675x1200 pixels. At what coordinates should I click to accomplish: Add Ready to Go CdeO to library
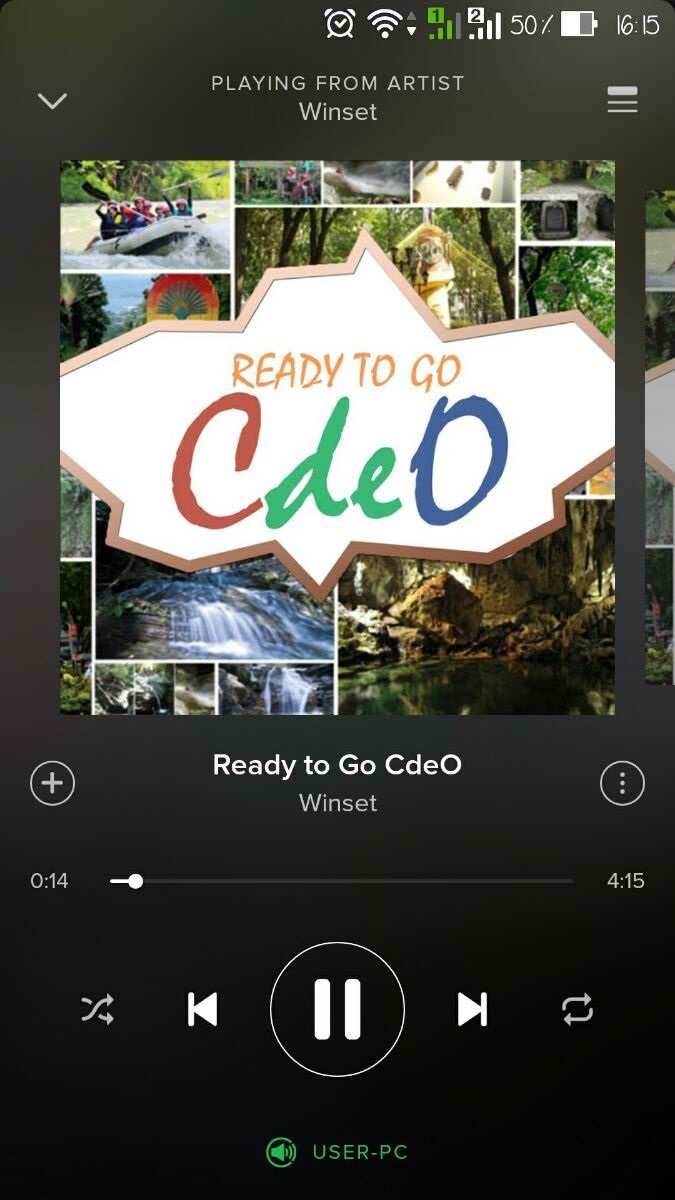[x=53, y=783]
